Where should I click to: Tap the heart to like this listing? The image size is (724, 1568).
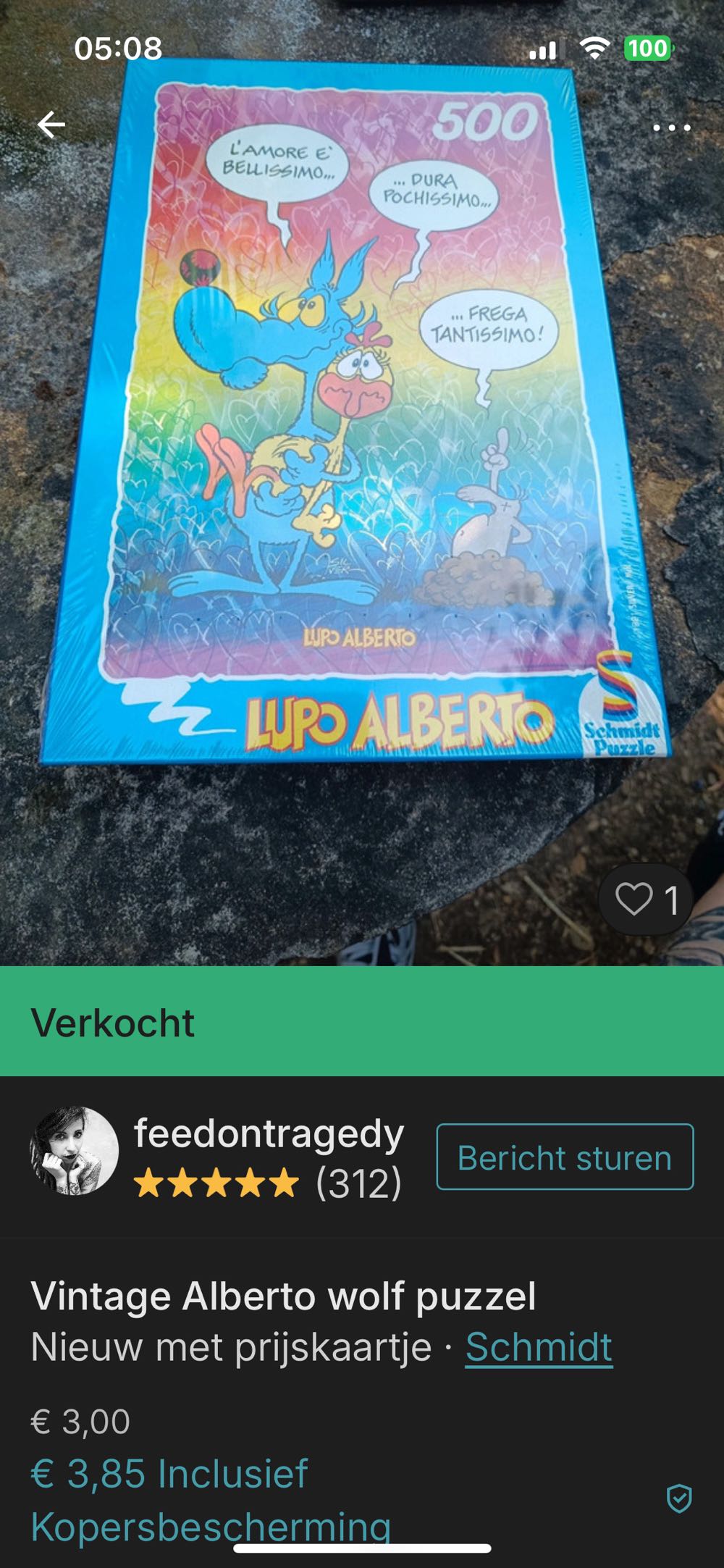[633, 900]
